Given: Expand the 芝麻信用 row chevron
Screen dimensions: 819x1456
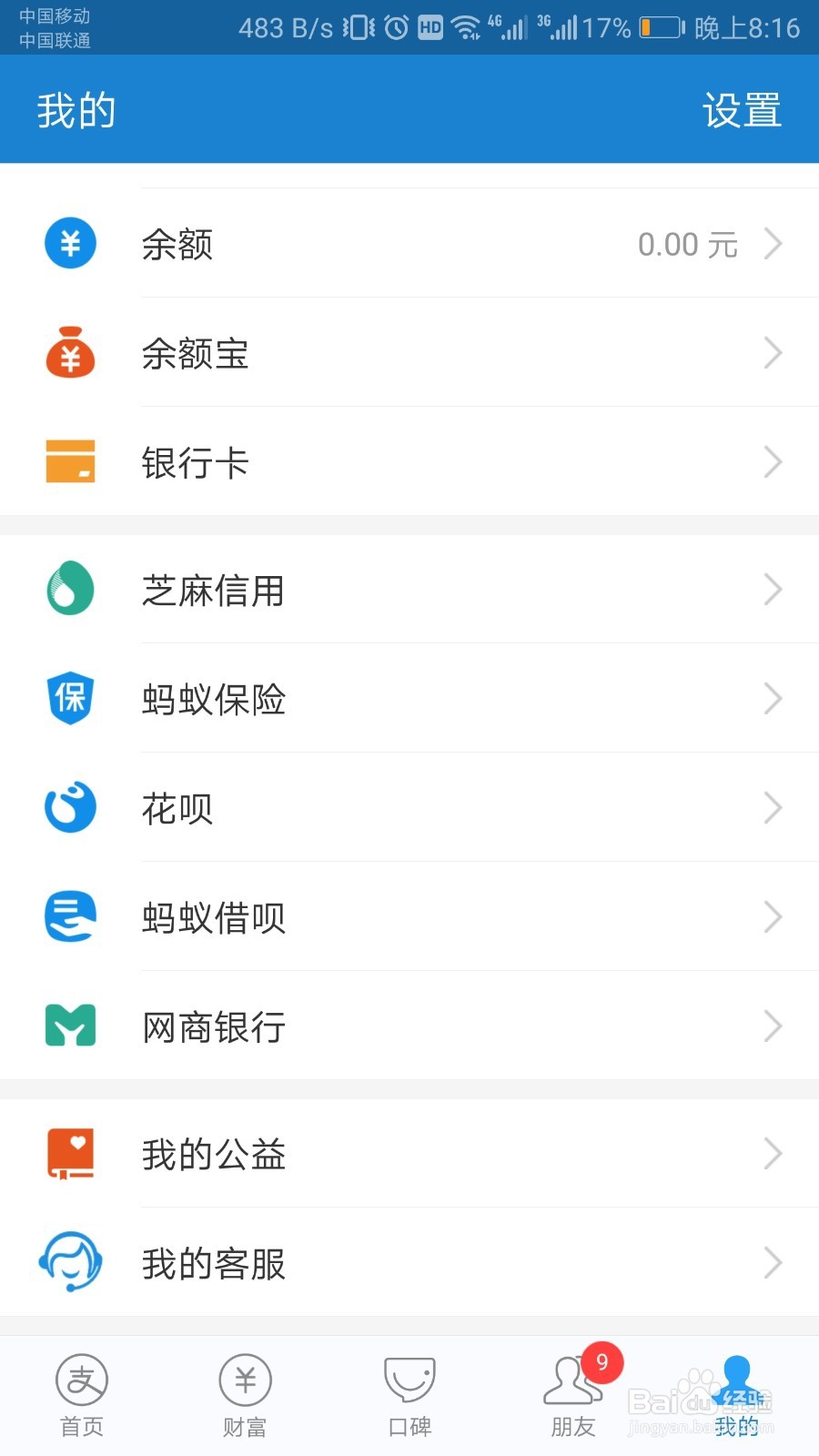Looking at the screenshot, I should [772, 590].
